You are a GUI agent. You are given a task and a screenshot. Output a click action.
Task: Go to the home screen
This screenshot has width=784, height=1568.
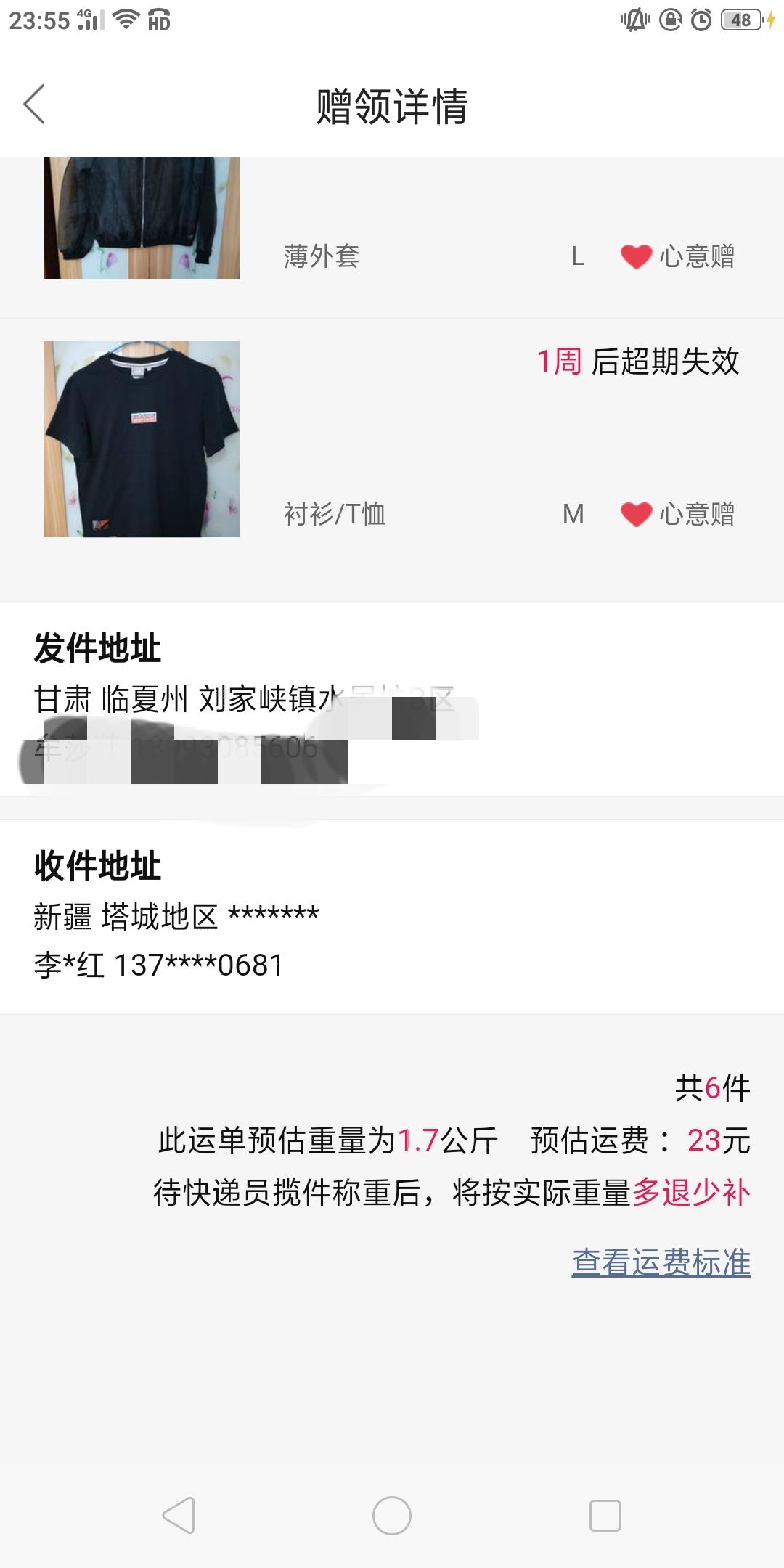click(x=392, y=1516)
